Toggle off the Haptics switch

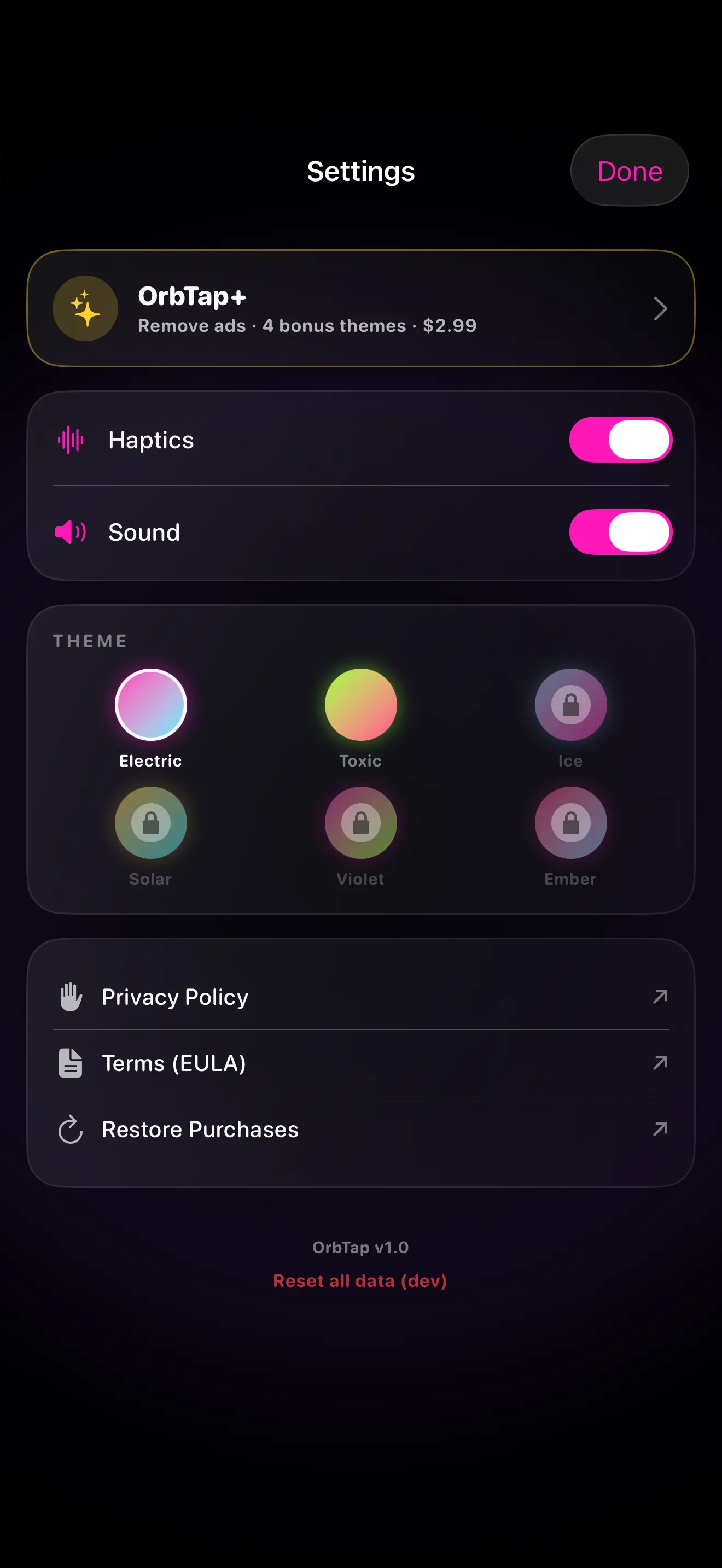point(620,440)
